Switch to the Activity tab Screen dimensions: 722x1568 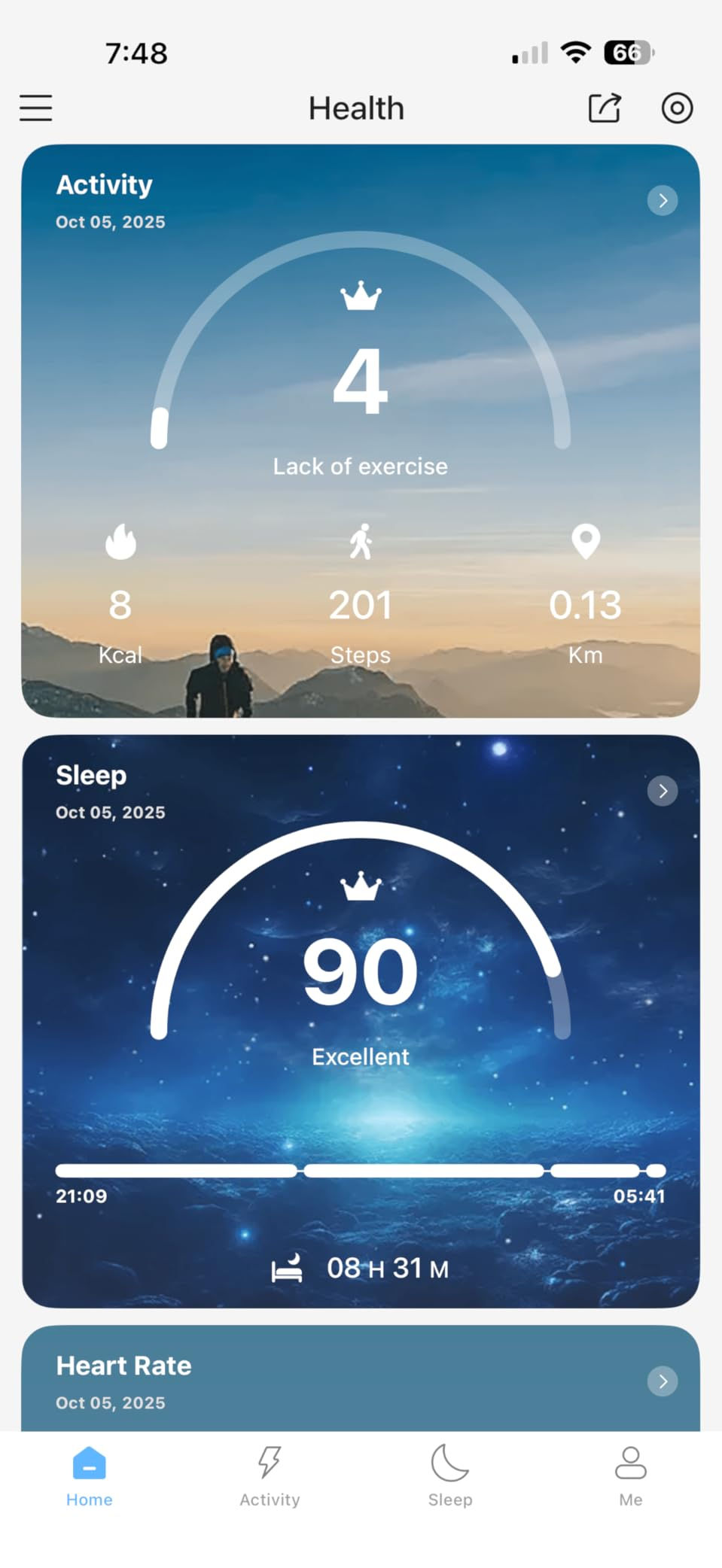270,1476
